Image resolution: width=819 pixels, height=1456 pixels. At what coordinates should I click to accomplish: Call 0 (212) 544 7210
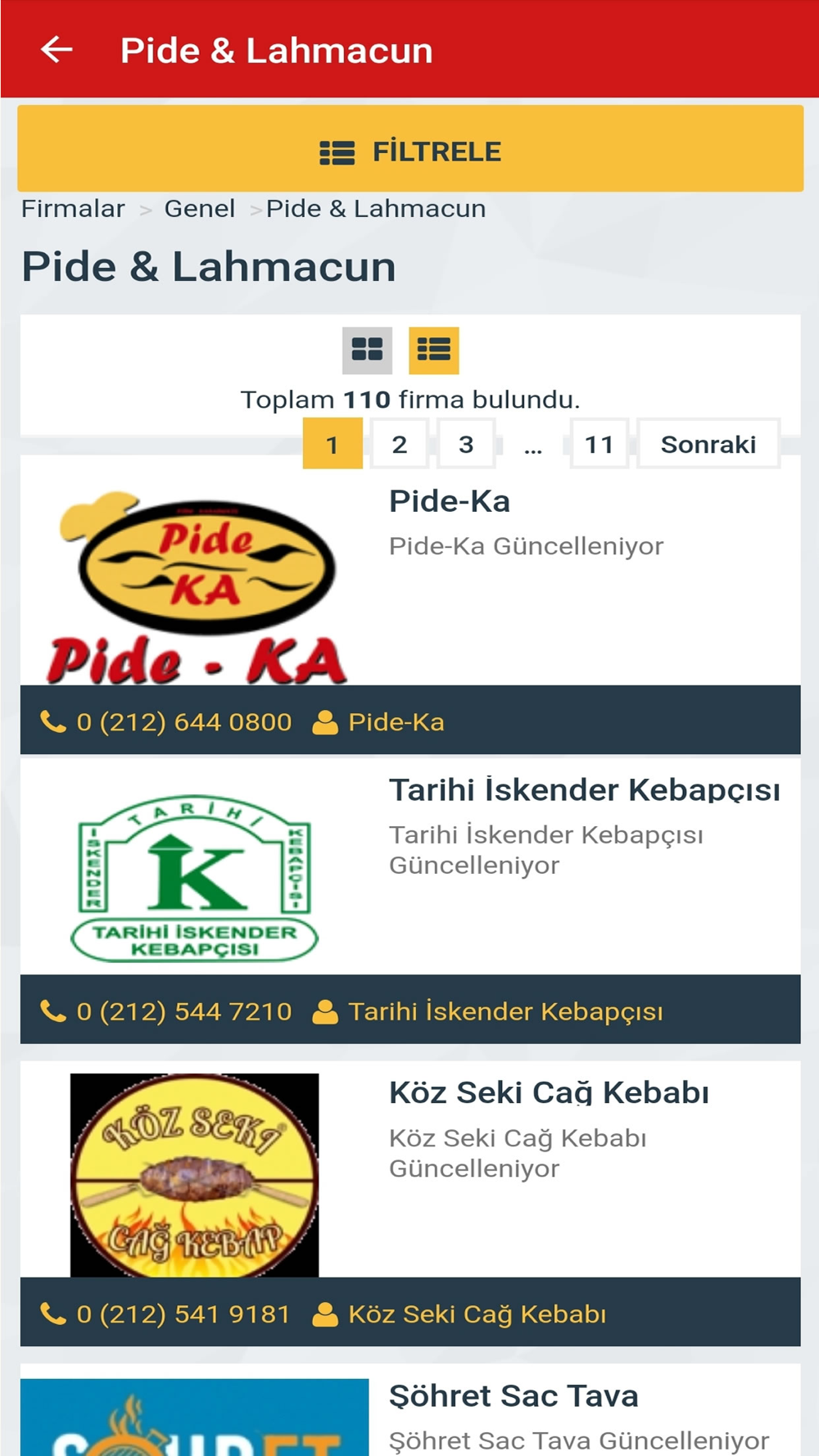pos(166,1011)
